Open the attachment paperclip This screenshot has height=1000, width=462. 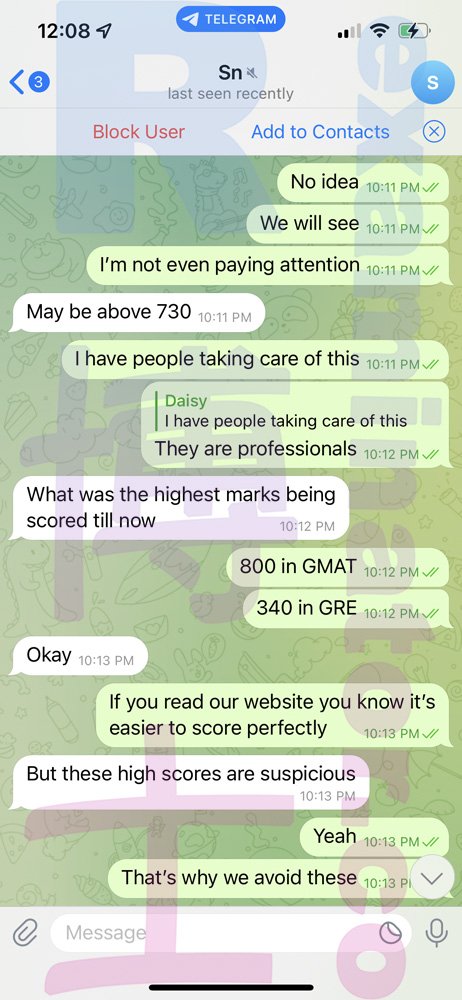coord(25,934)
